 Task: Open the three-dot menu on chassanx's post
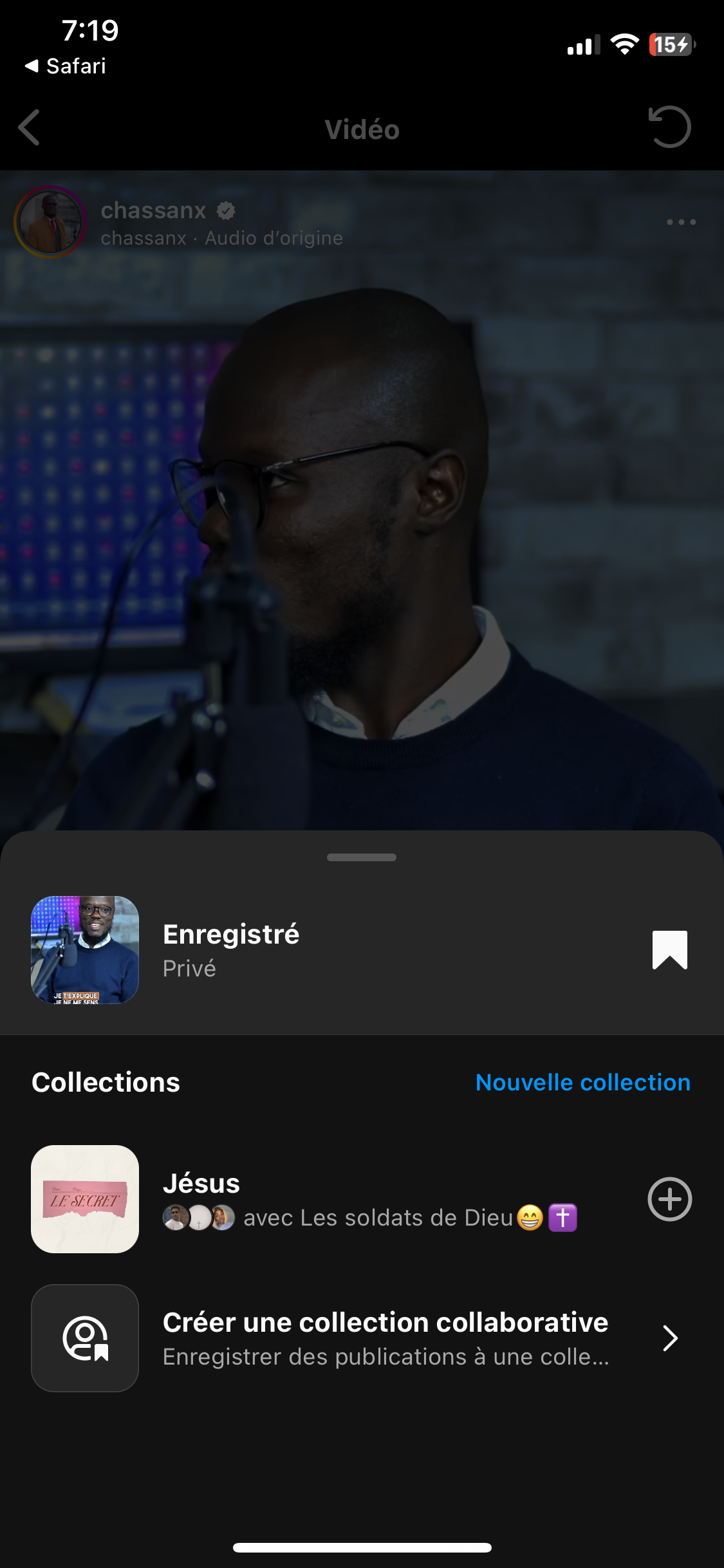tap(681, 222)
